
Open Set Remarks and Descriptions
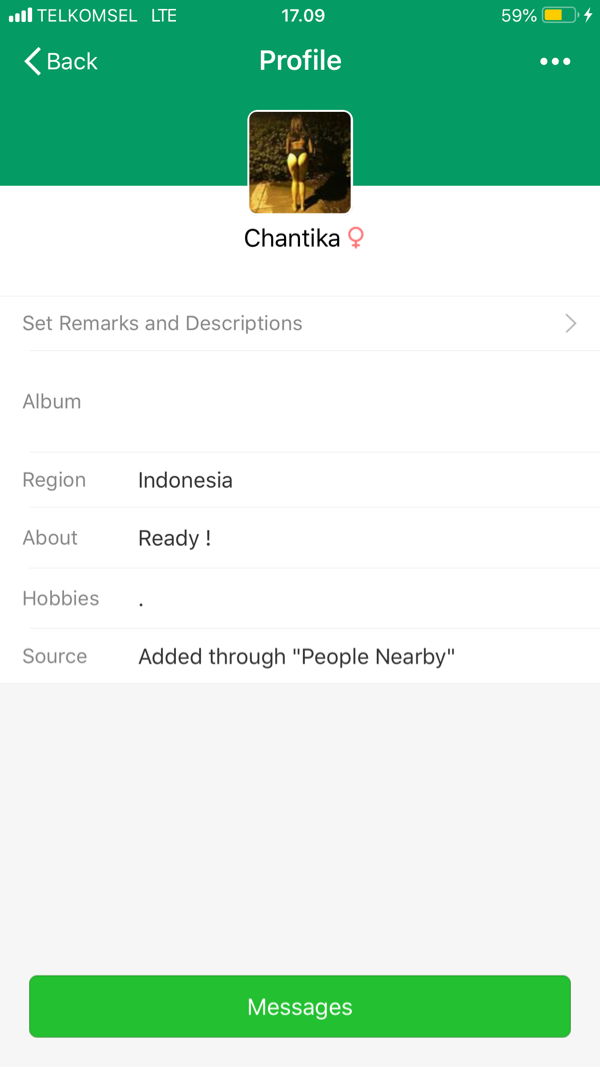coord(300,323)
